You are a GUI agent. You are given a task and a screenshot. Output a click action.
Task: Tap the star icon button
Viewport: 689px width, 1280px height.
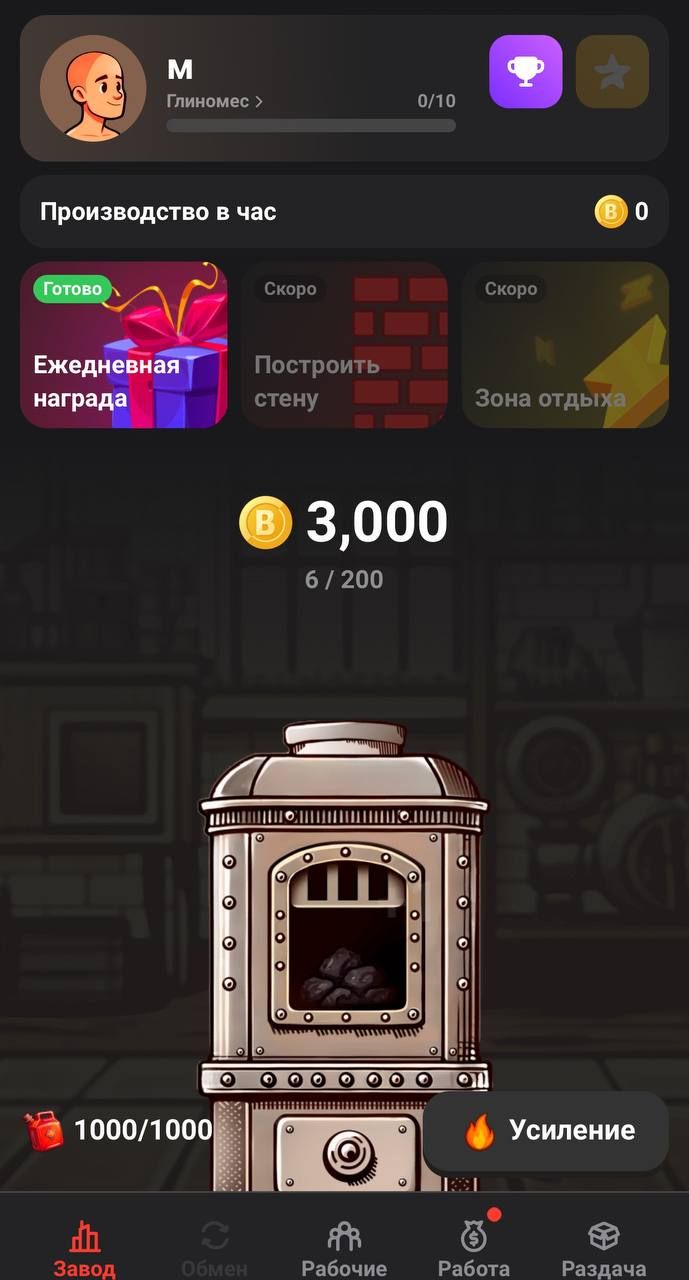[612, 71]
